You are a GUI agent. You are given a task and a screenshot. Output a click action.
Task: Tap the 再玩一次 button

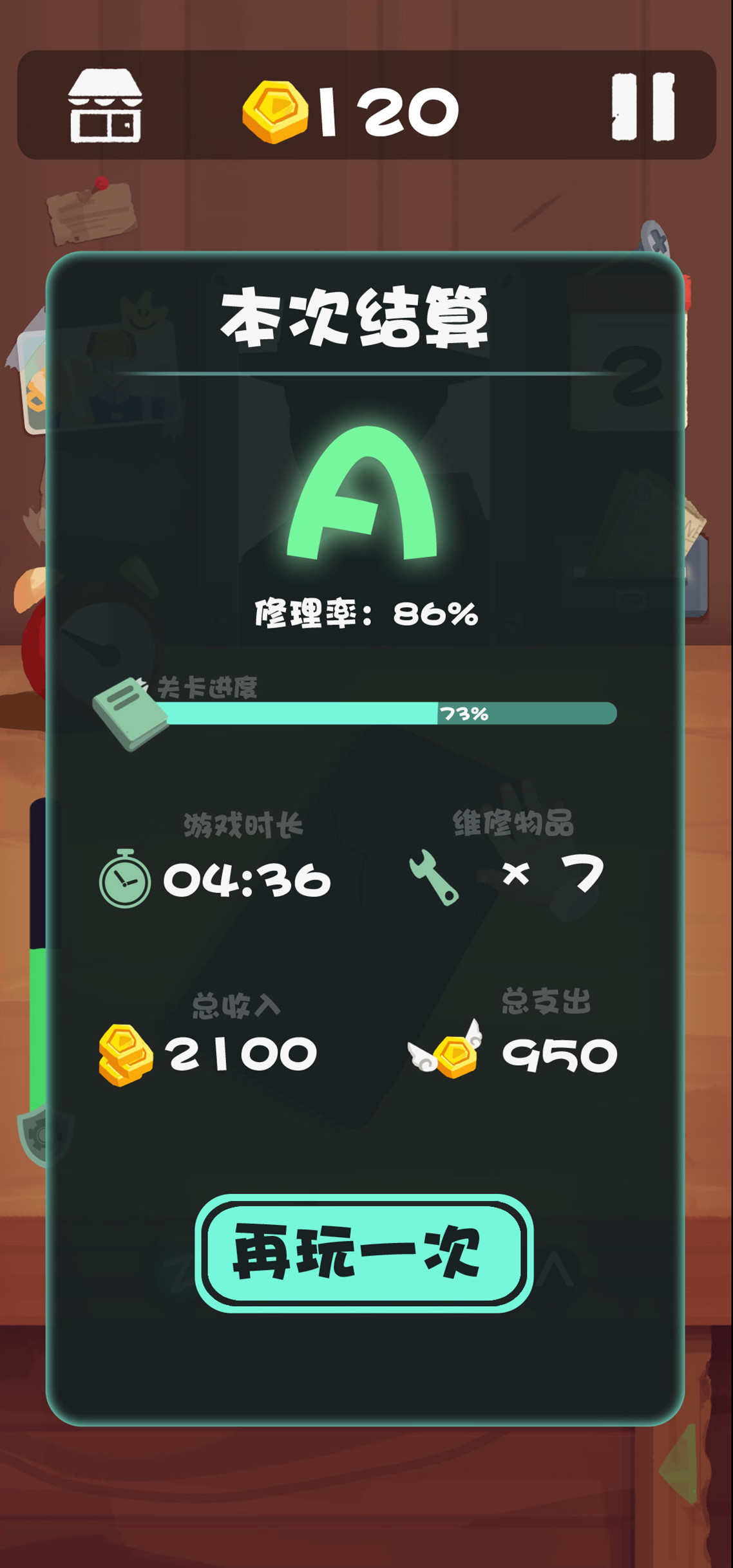point(364,1253)
